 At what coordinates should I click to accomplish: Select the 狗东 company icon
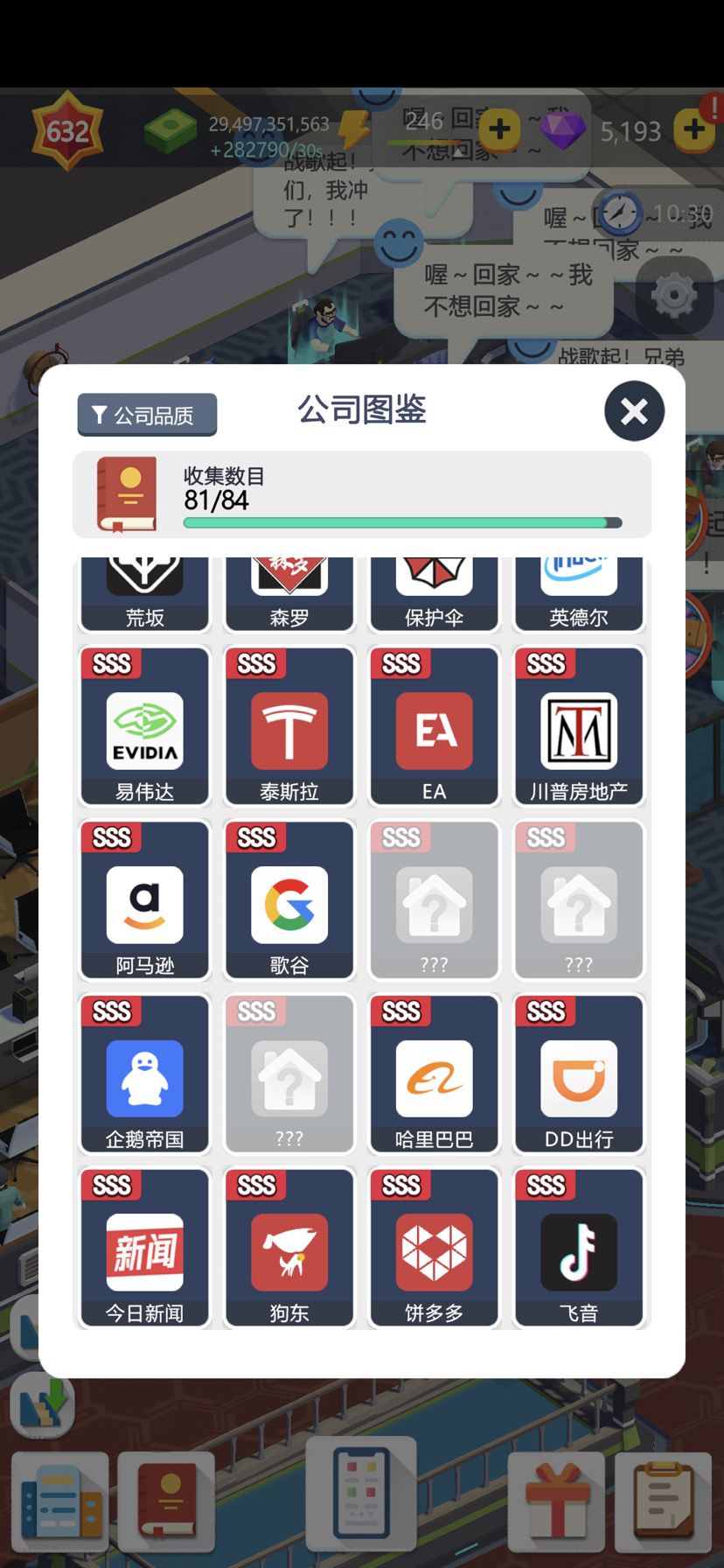point(289,1247)
